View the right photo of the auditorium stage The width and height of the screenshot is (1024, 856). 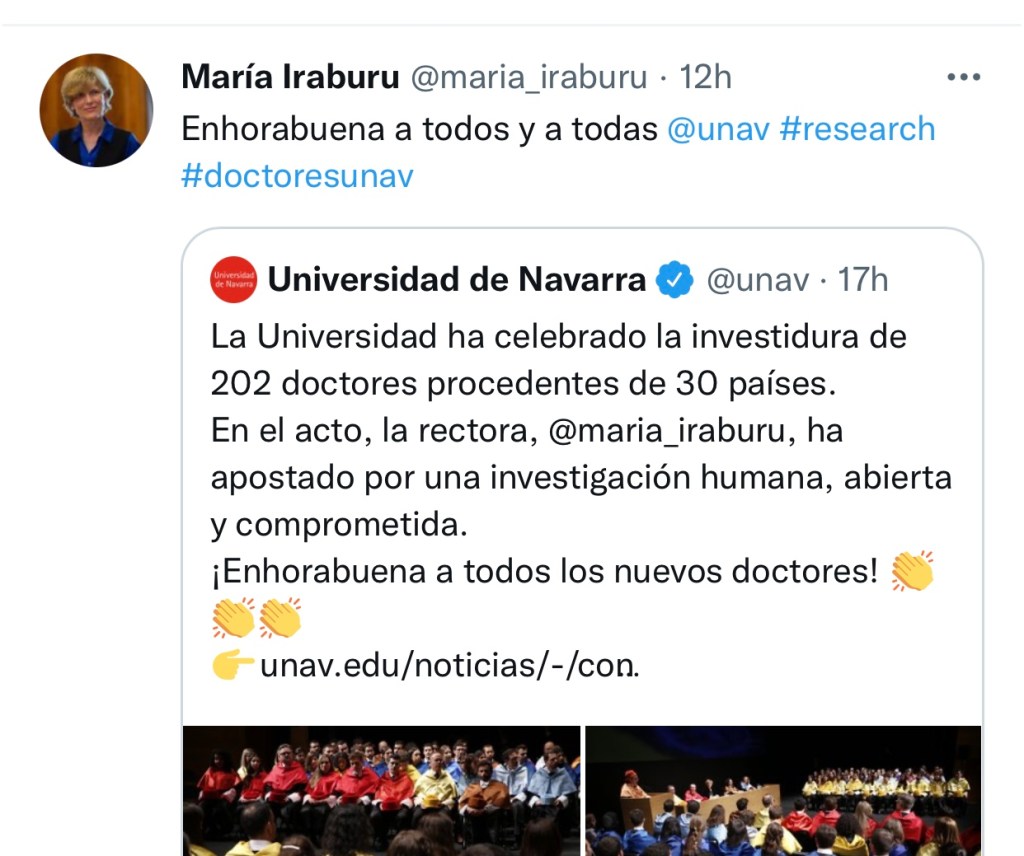click(783, 790)
